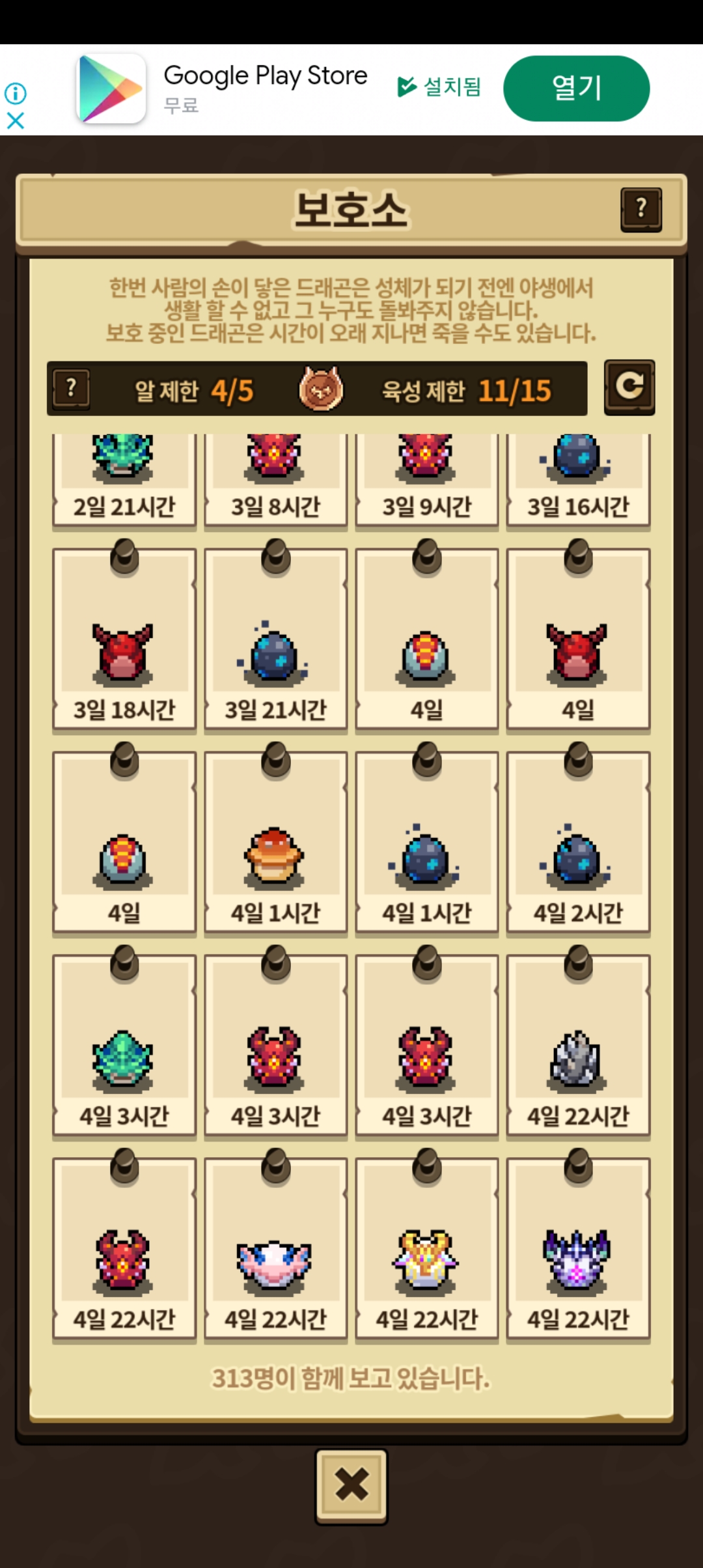703x1568 pixels.
Task: Tap the 열기 button in the ad
Action: (x=576, y=89)
